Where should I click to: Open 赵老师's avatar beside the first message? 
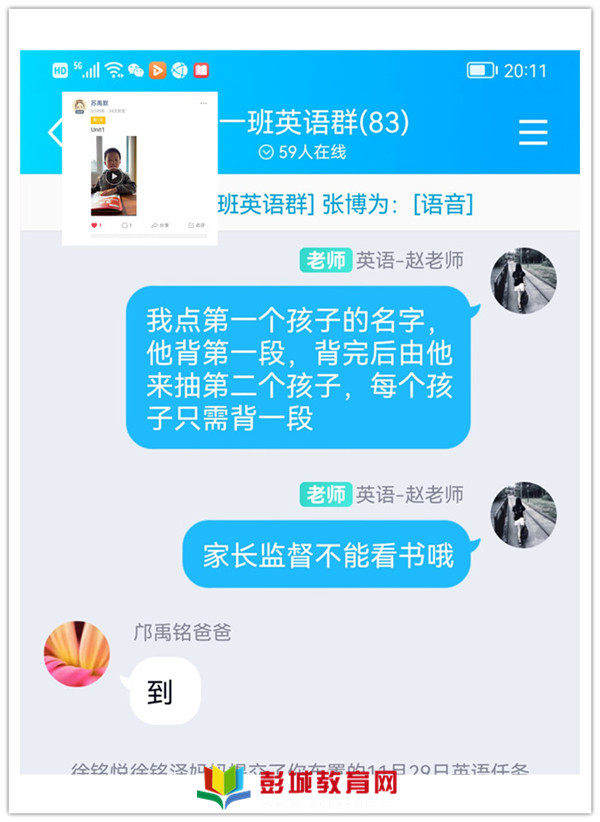(523, 281)
